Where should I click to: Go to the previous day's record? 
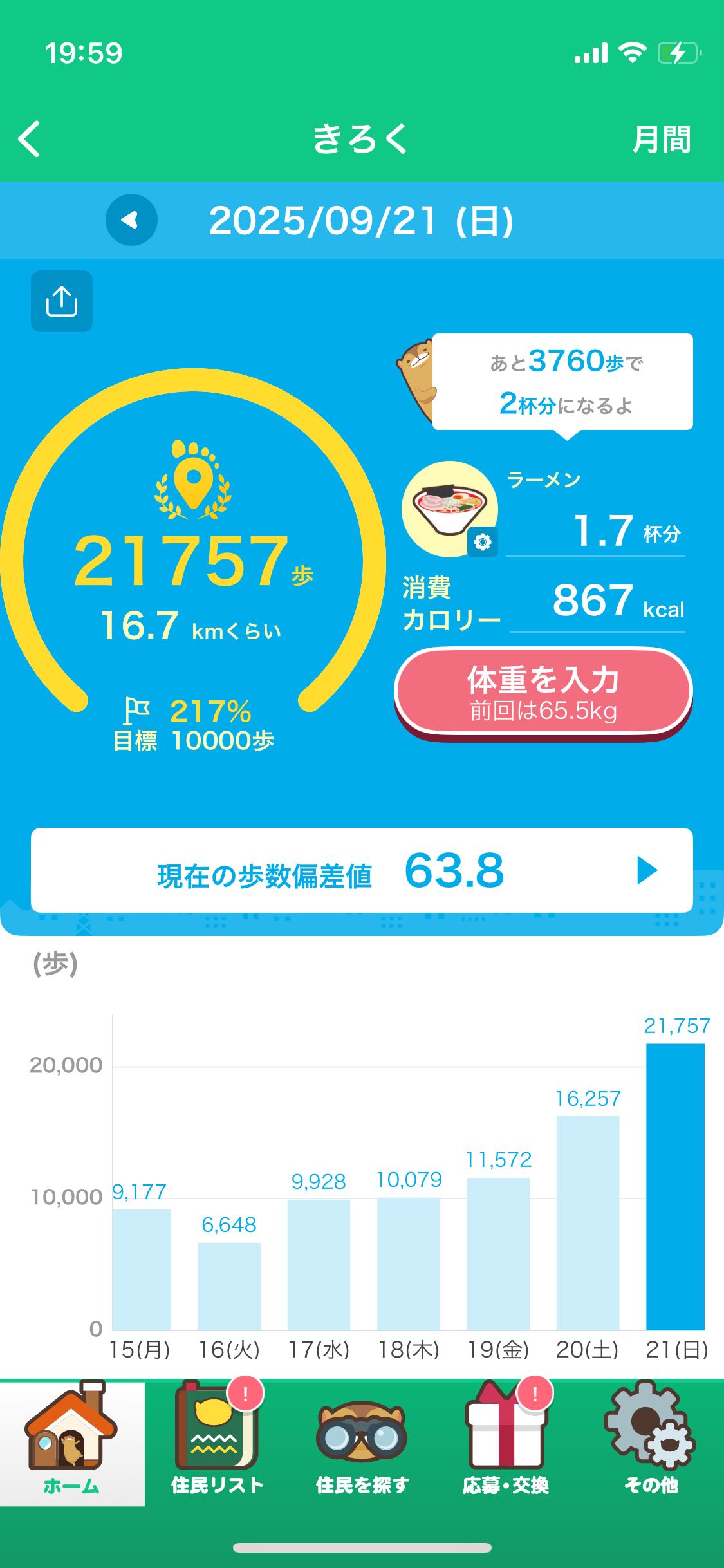click(131, 220)
